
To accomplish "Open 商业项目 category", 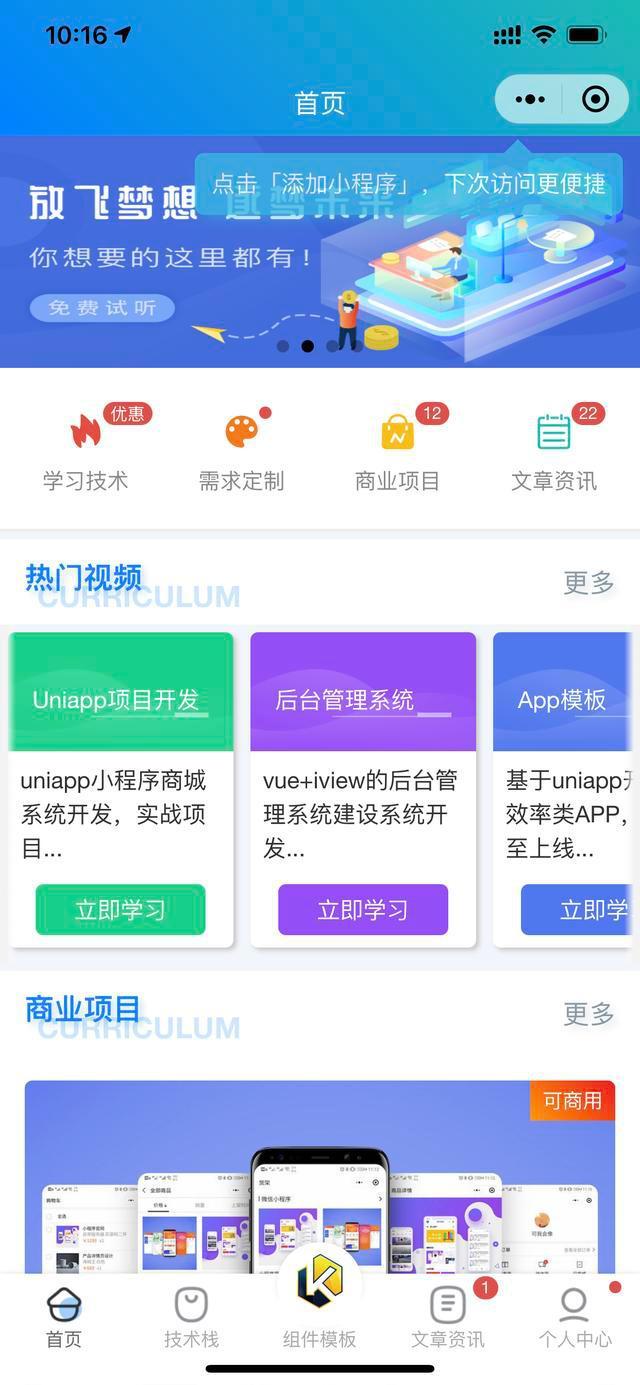I will coord(398,452).
